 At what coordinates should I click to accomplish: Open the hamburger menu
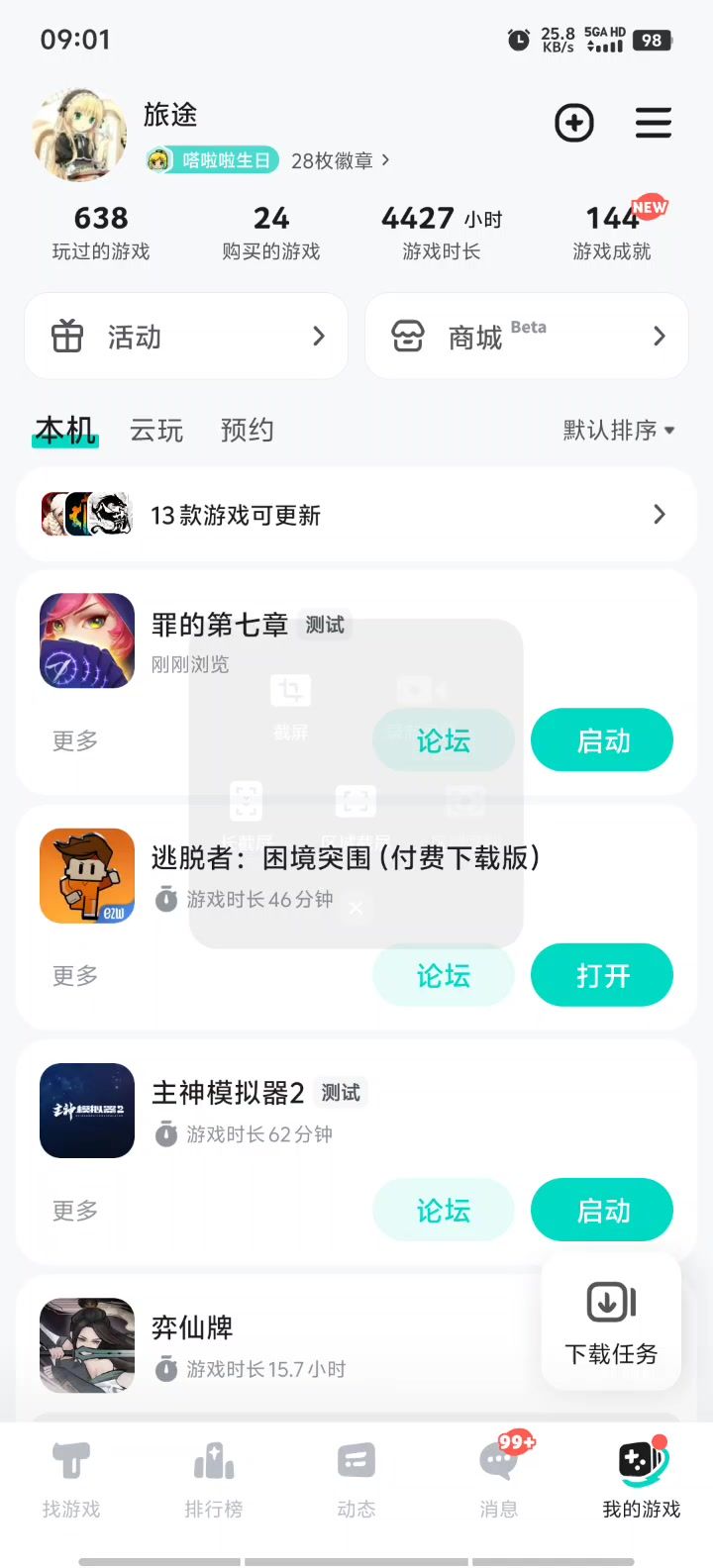tap(654, 124)
